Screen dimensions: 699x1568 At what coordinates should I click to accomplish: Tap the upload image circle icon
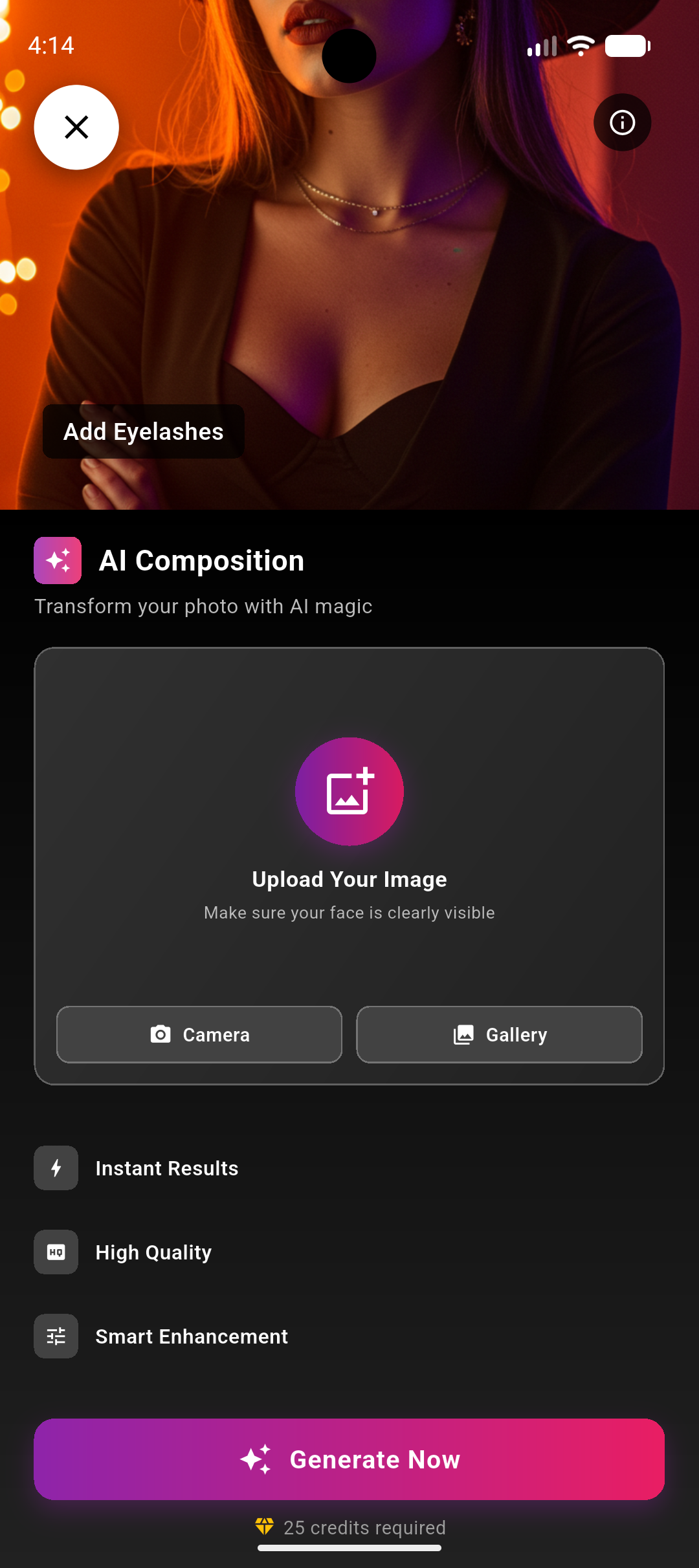click(349, 791)
